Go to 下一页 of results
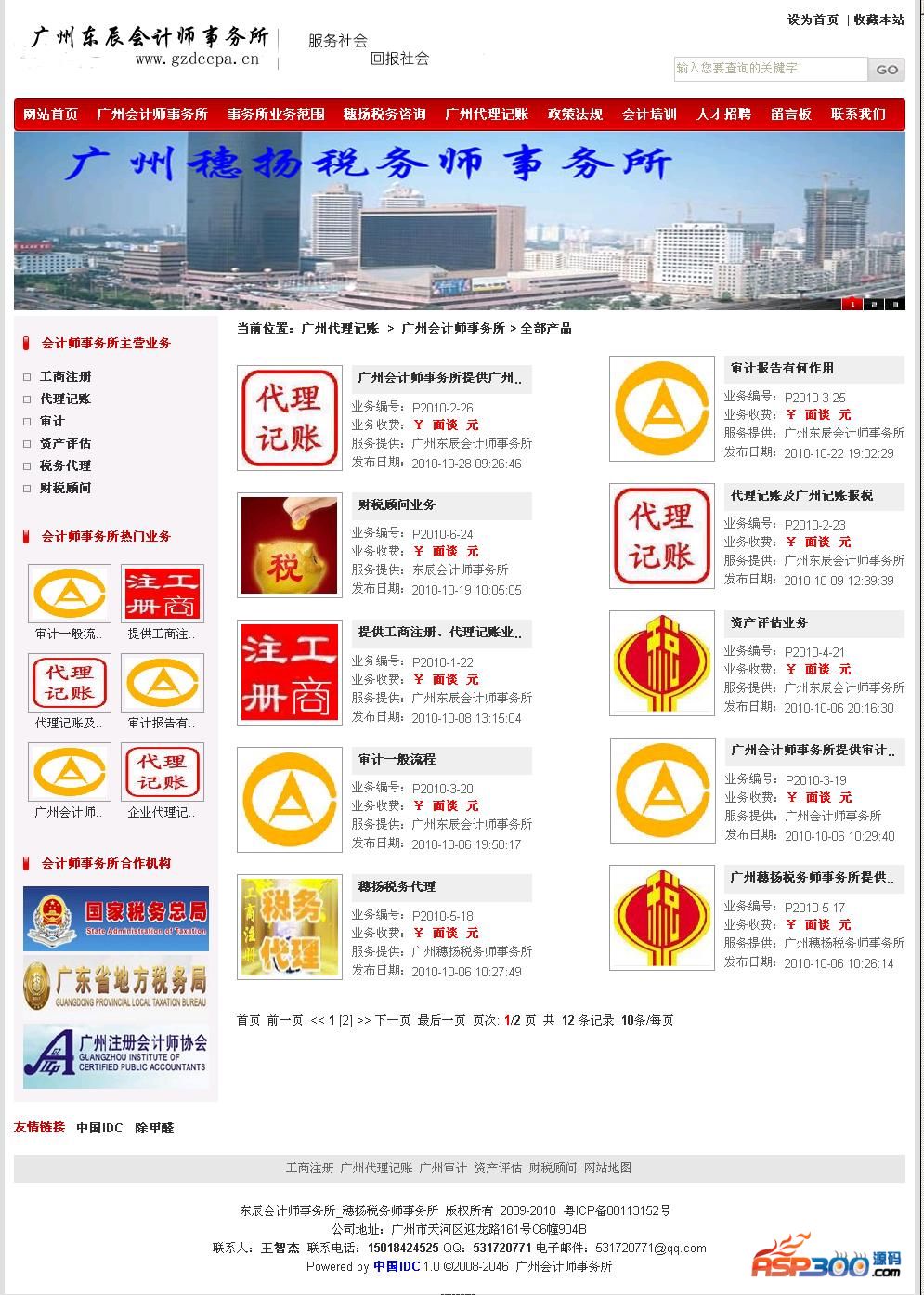The image size is (924, 1295). pyautogui.click(x=393, y=1020)
